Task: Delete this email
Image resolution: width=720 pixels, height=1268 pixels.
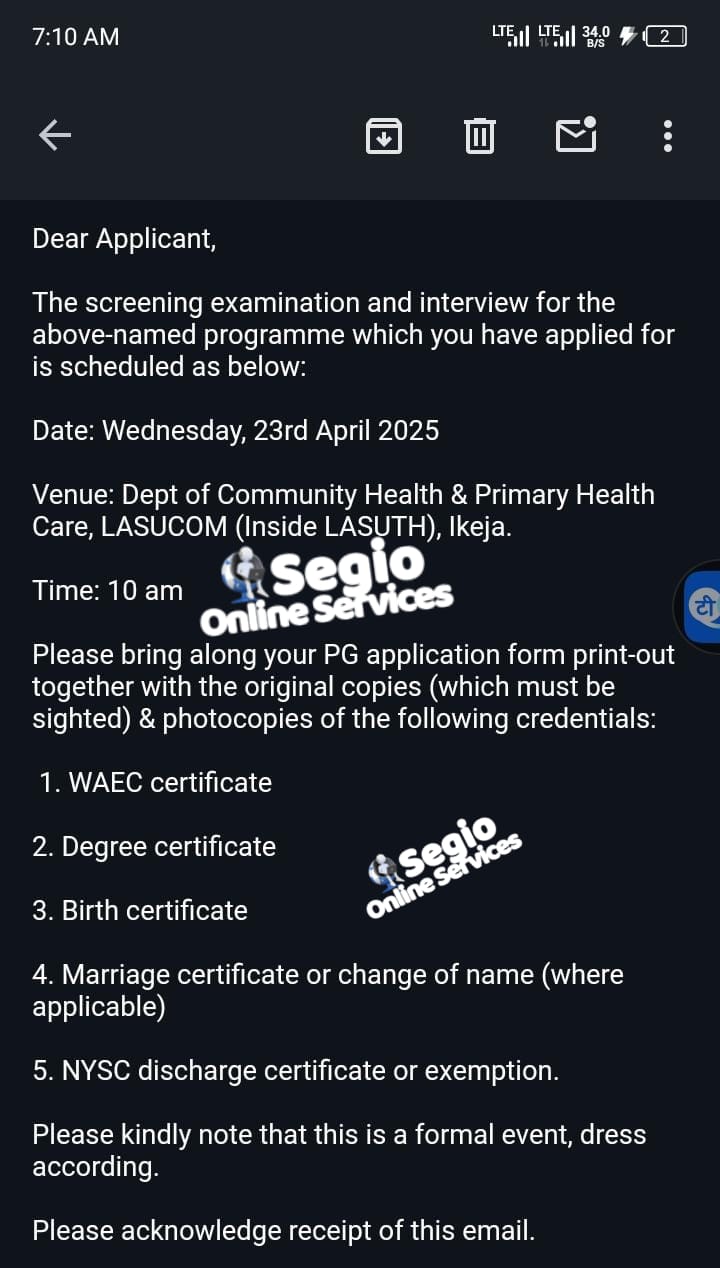Action: point(480,135)
